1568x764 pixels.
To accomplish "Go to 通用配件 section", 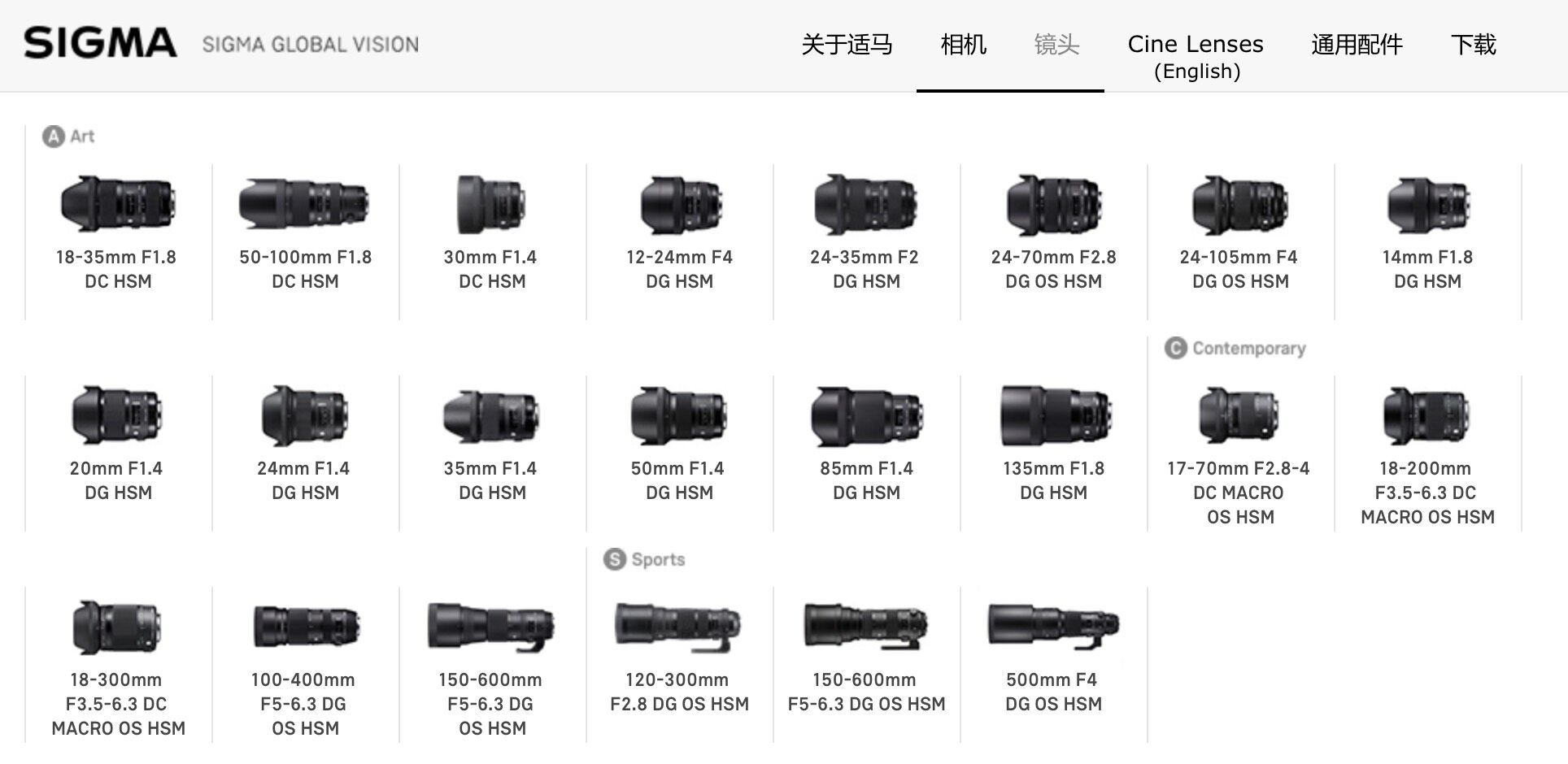I will click(1357, 45).
